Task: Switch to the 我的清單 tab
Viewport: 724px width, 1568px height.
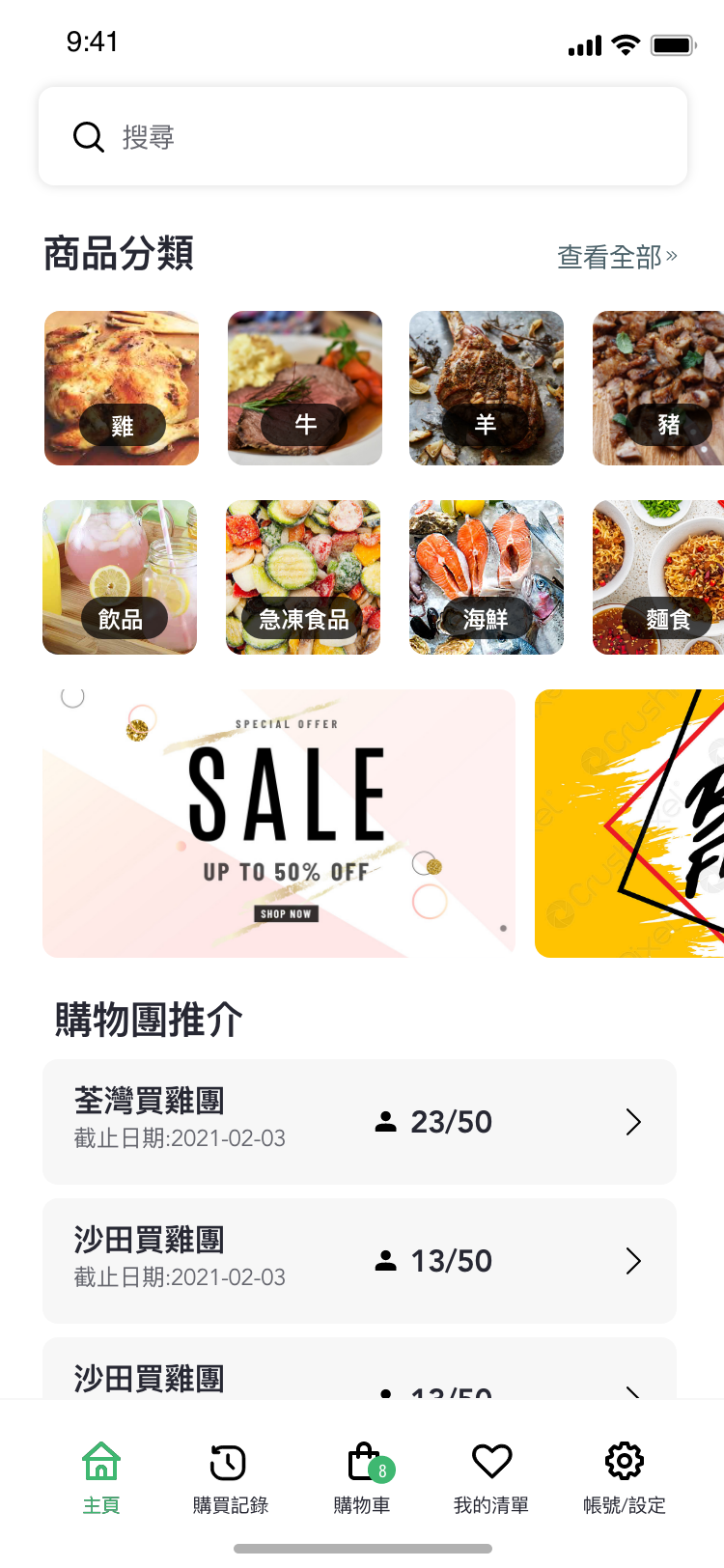Action: 491,1477
